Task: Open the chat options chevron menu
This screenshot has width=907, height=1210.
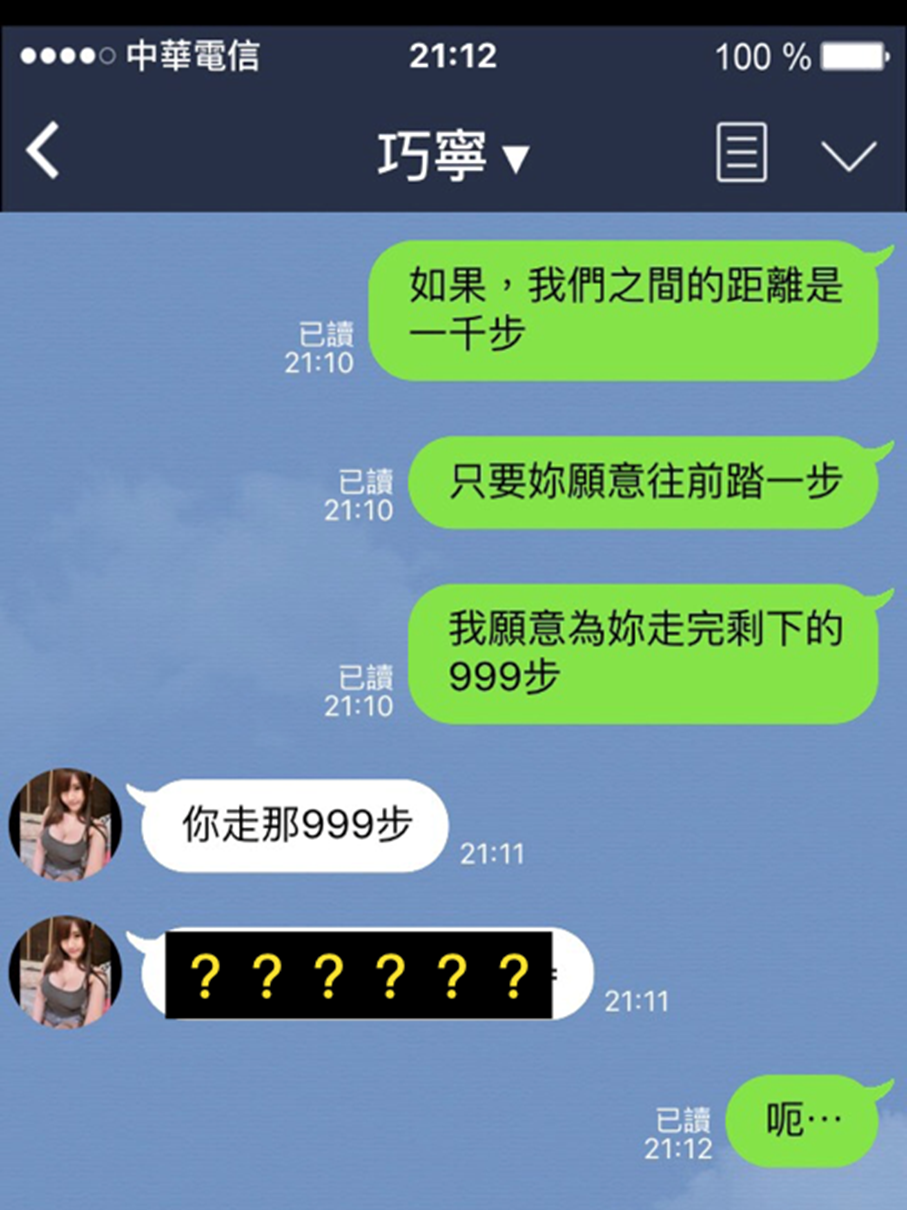Action: (x=848, y=155)
